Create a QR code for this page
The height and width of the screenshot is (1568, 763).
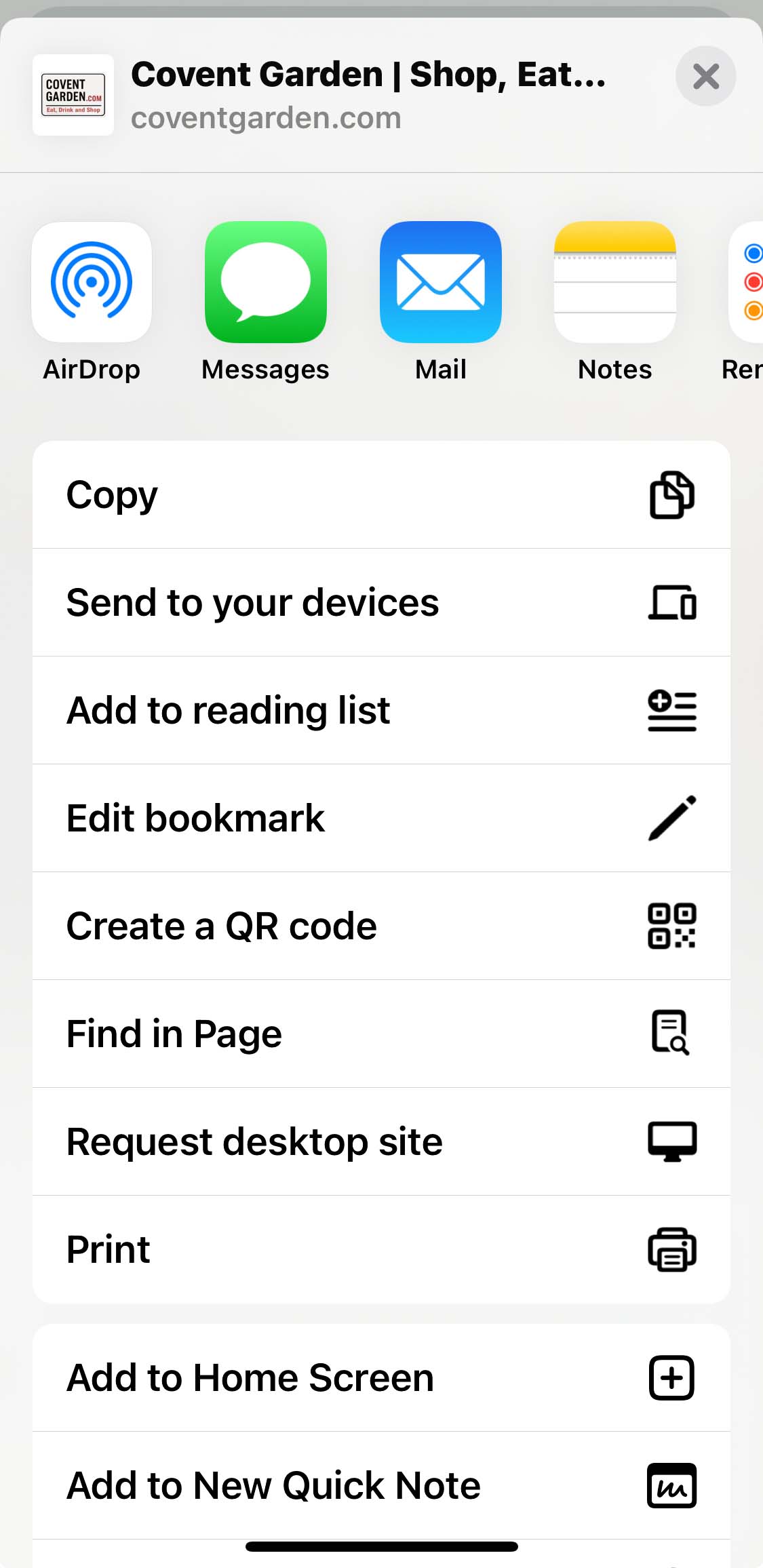(x=381, y=926)
